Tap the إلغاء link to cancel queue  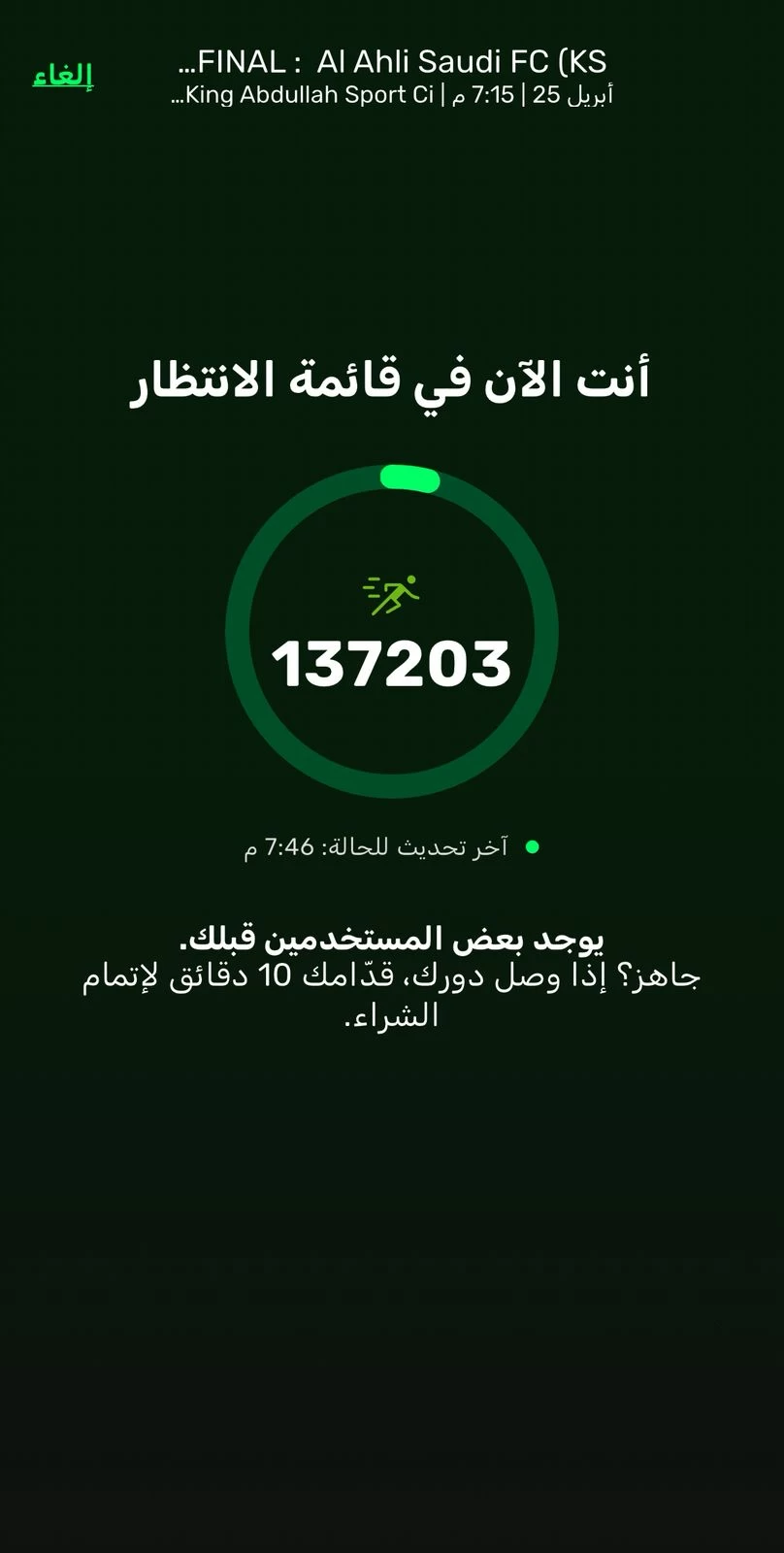coord(63,77)
